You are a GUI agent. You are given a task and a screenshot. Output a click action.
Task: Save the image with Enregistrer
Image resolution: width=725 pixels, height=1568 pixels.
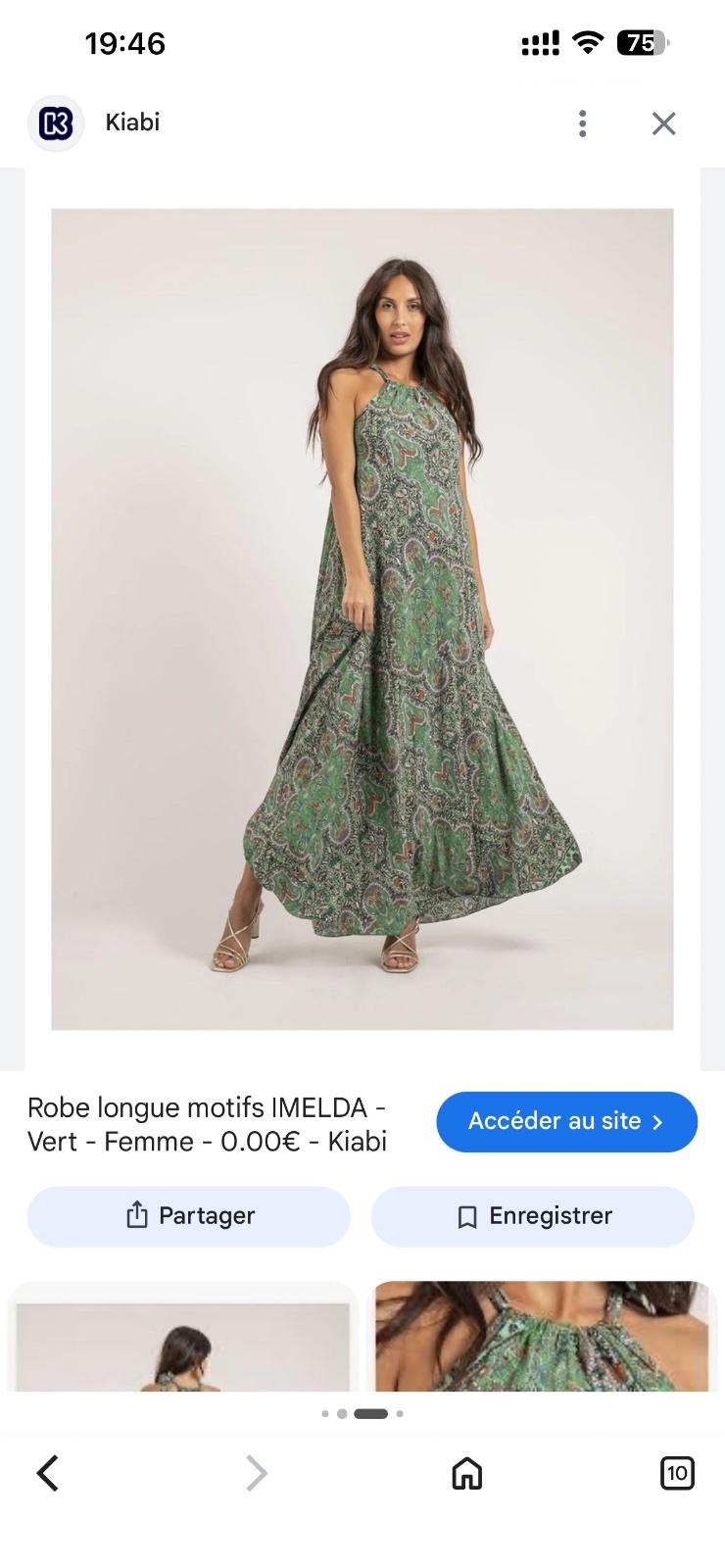pyautogui.click(x=532, y=1216)
